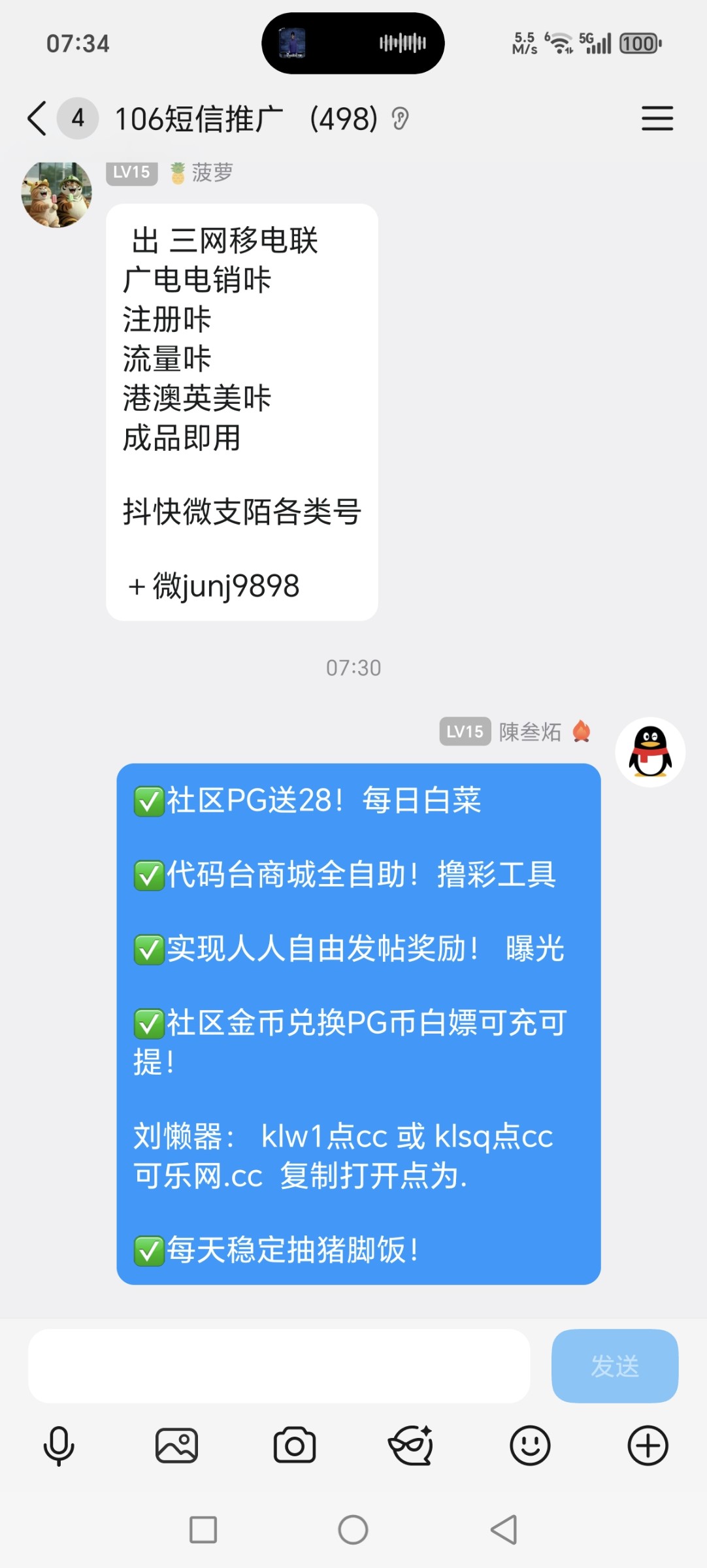The width and height of the screenshot is (707, 1568).
Task: Select the voice message microphone icon
Action: (x=59, y=1445)
